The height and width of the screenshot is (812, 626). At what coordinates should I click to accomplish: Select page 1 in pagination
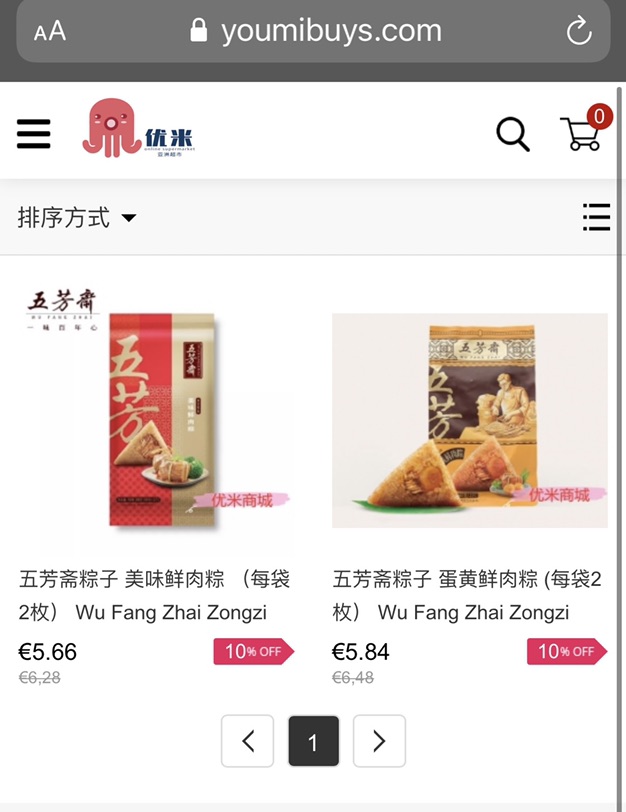pyautogui.click(x=313, y=741)
